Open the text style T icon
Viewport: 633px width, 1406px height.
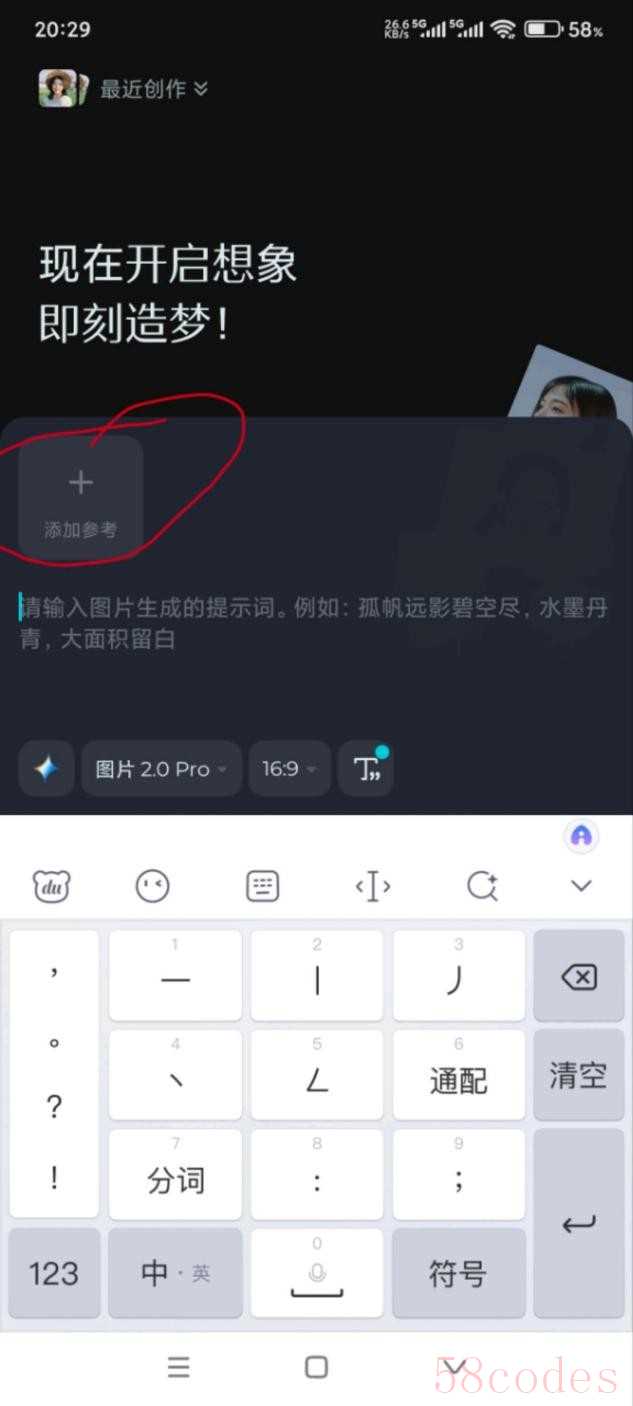[x=365, y=768]
